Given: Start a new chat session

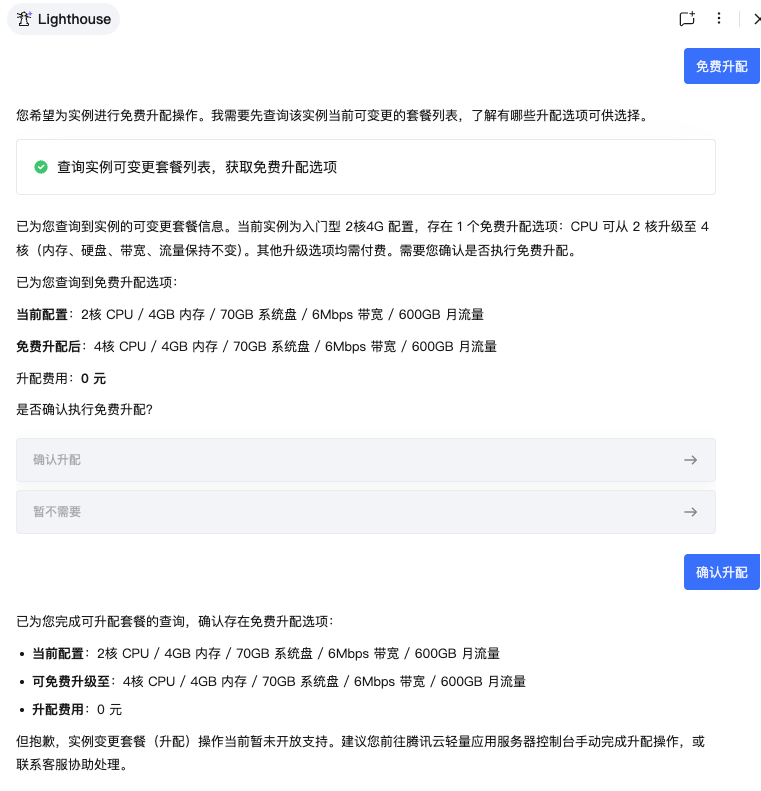Looking at the screenshot, I should coord(687,19).
